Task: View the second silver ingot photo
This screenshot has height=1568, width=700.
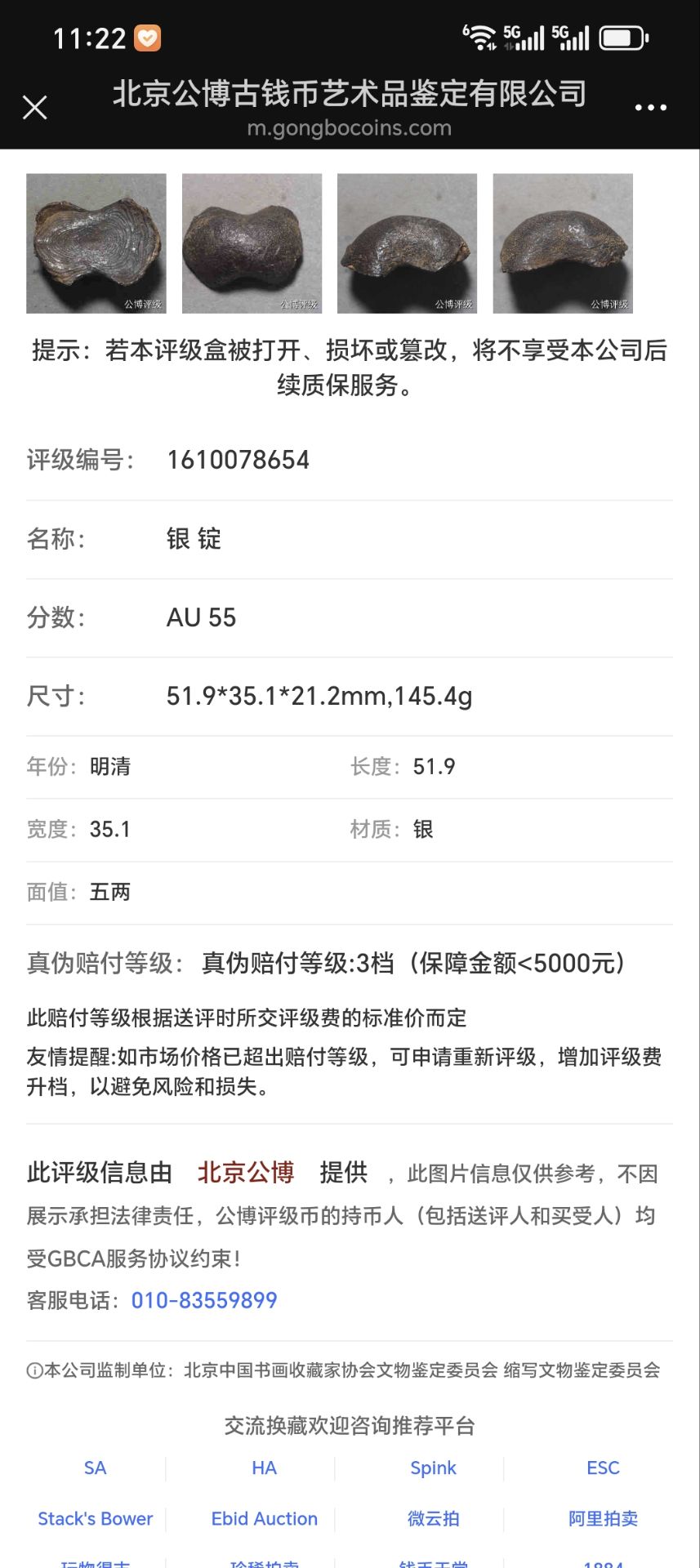Action: pyautogui.click(x=252, y=243)
